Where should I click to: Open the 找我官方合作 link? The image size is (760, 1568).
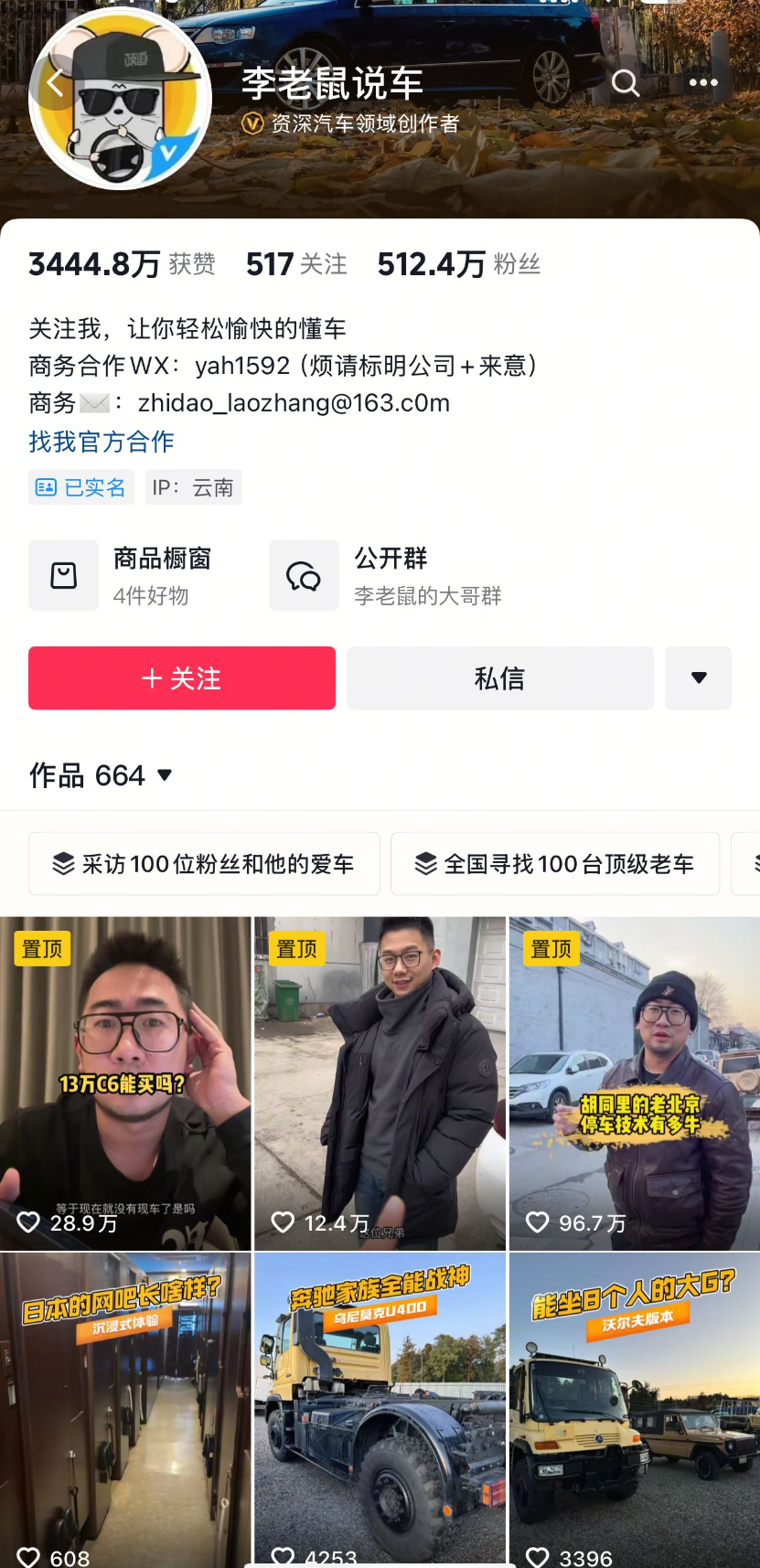pos(102,442)
